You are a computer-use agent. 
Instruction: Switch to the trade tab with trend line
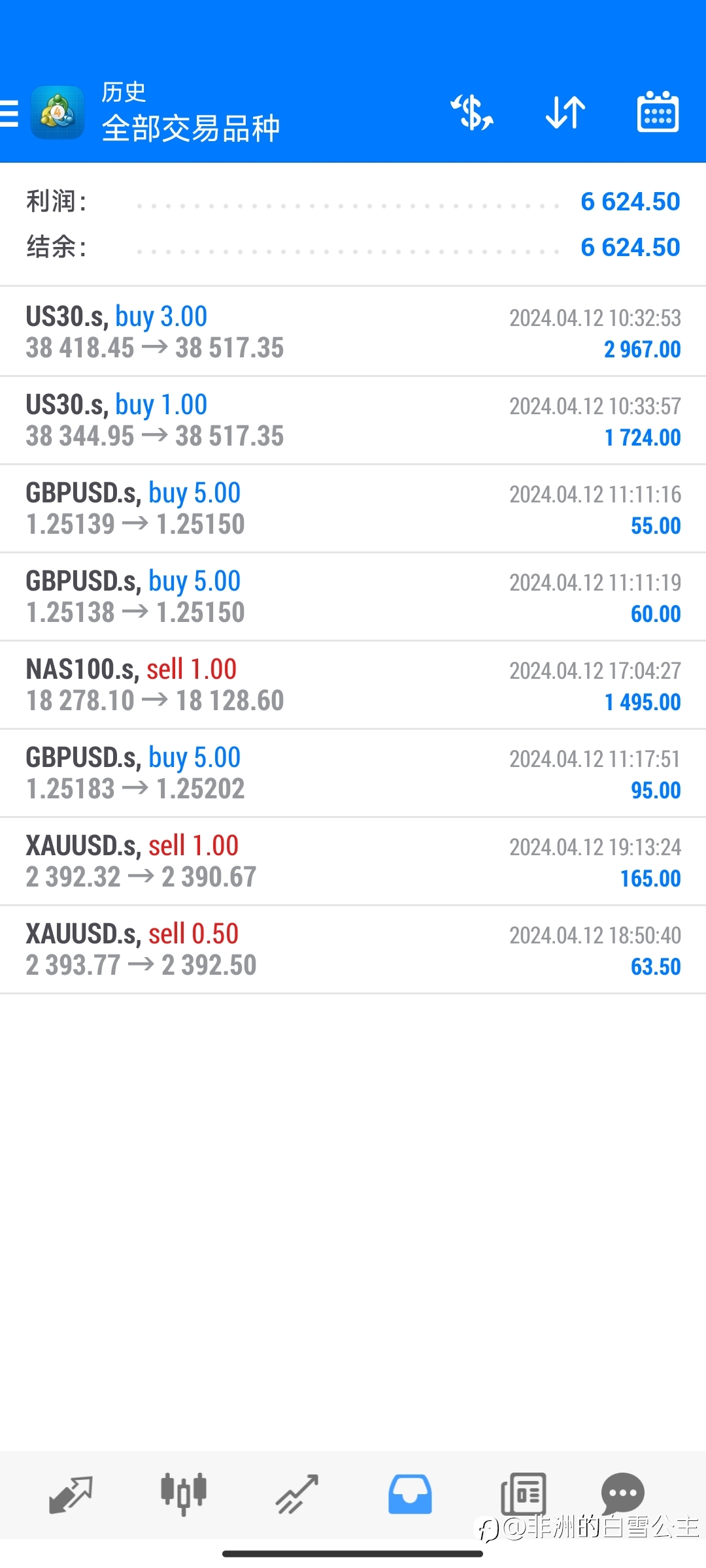pos(297,1494)
